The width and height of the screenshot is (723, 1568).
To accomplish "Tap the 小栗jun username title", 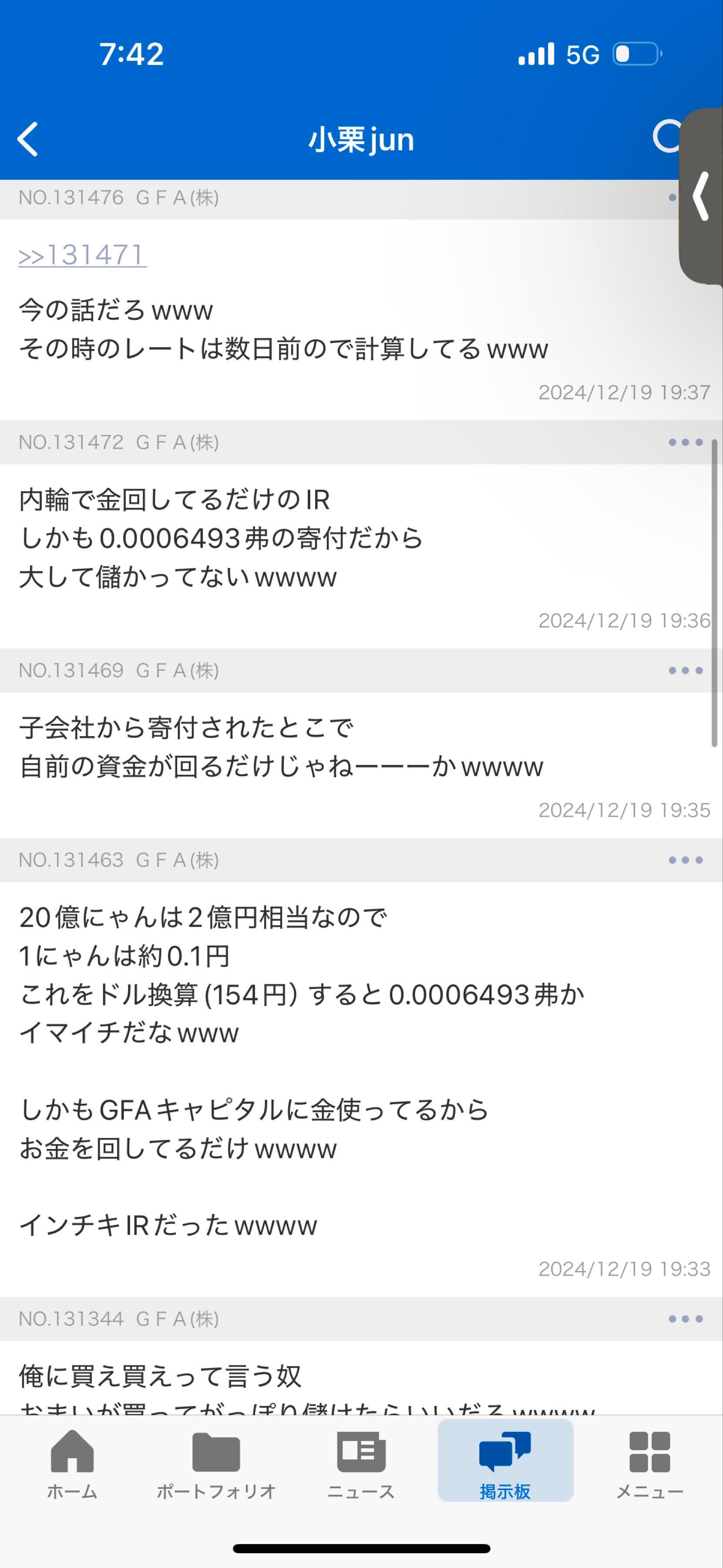I will pos(360,140).
